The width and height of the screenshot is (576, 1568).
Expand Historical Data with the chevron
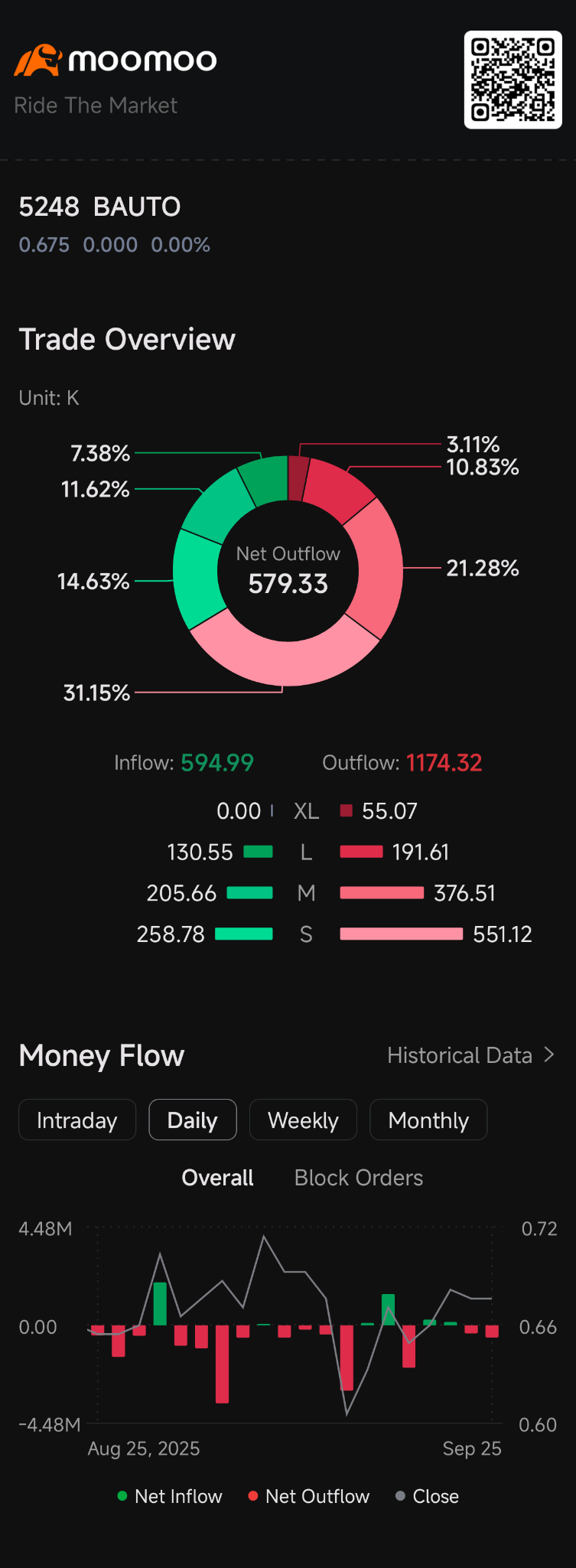point(548,1055)
